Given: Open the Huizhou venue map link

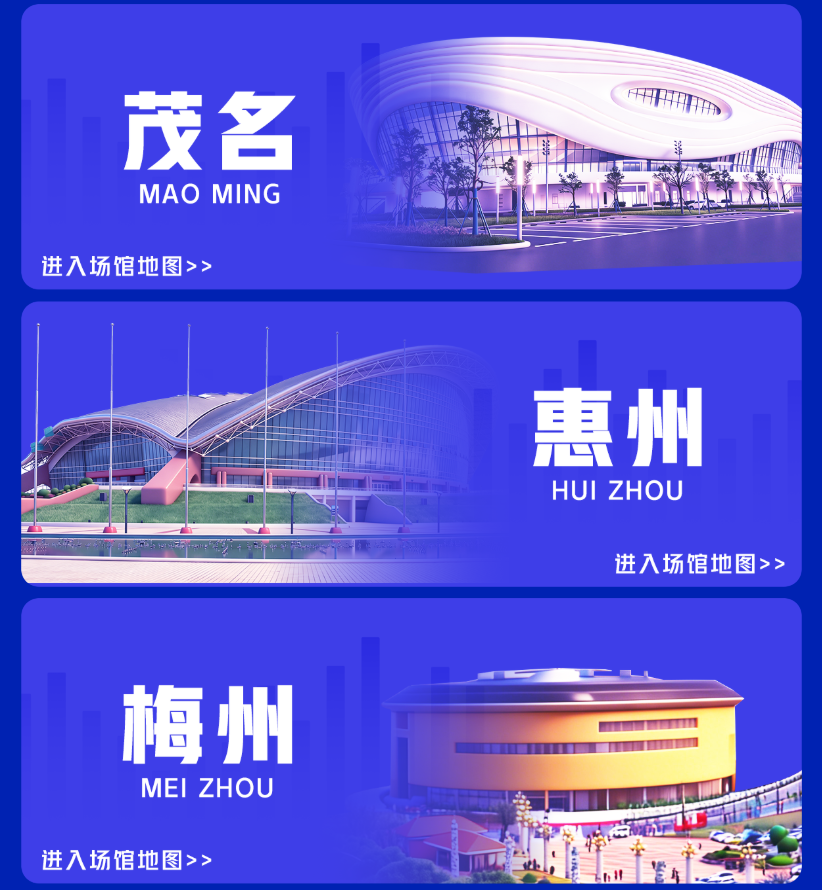Looking at the screenshot, I should click(x=699, y=563).
